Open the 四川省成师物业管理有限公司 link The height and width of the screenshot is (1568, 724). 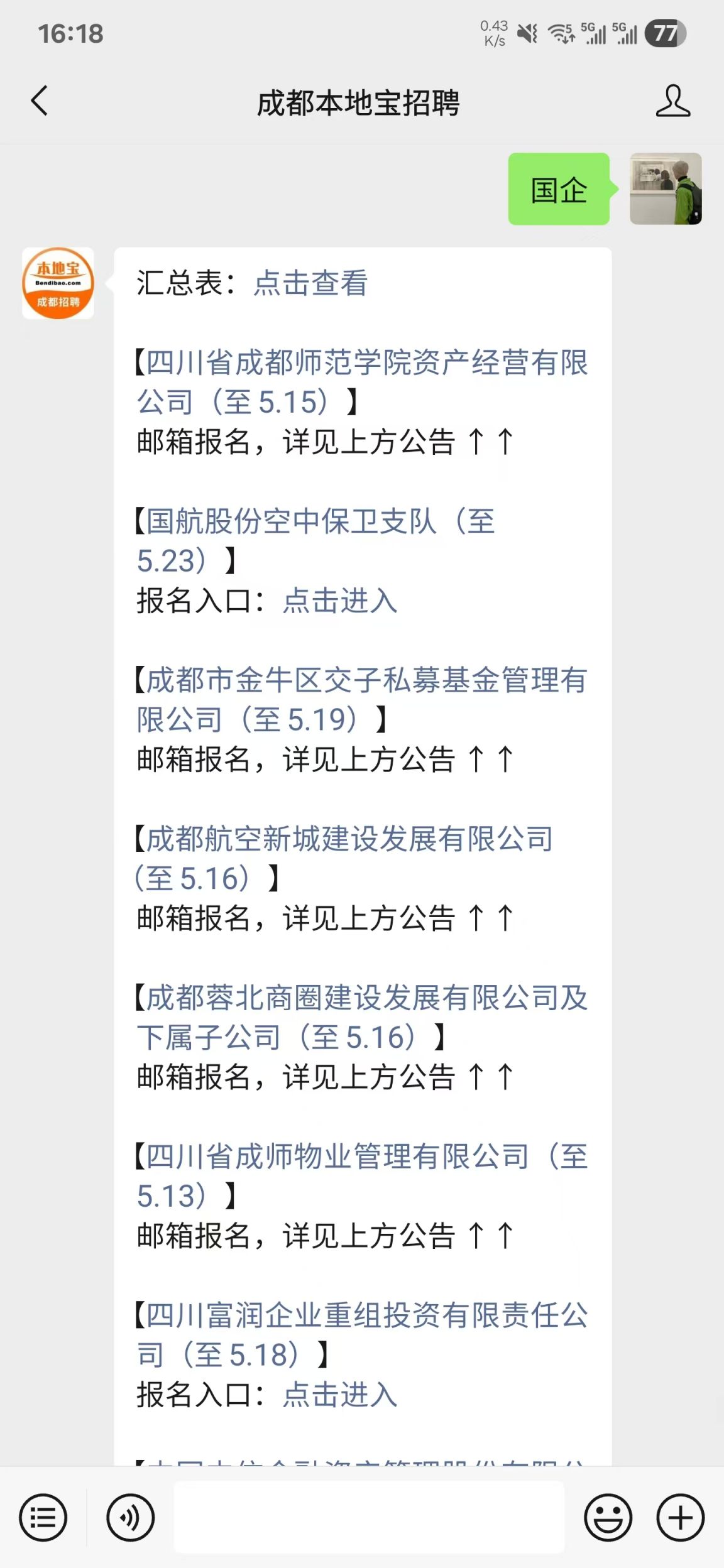coord(363,1176)
